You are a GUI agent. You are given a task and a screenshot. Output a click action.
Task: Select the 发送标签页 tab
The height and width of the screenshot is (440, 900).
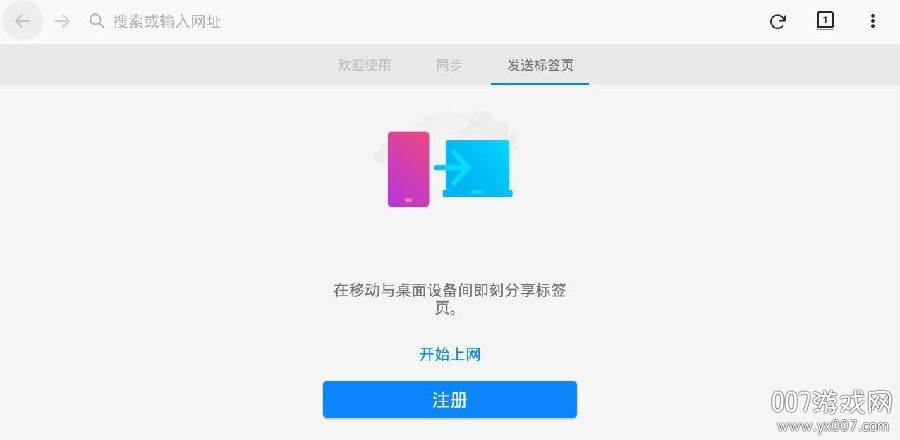[540, 65]
